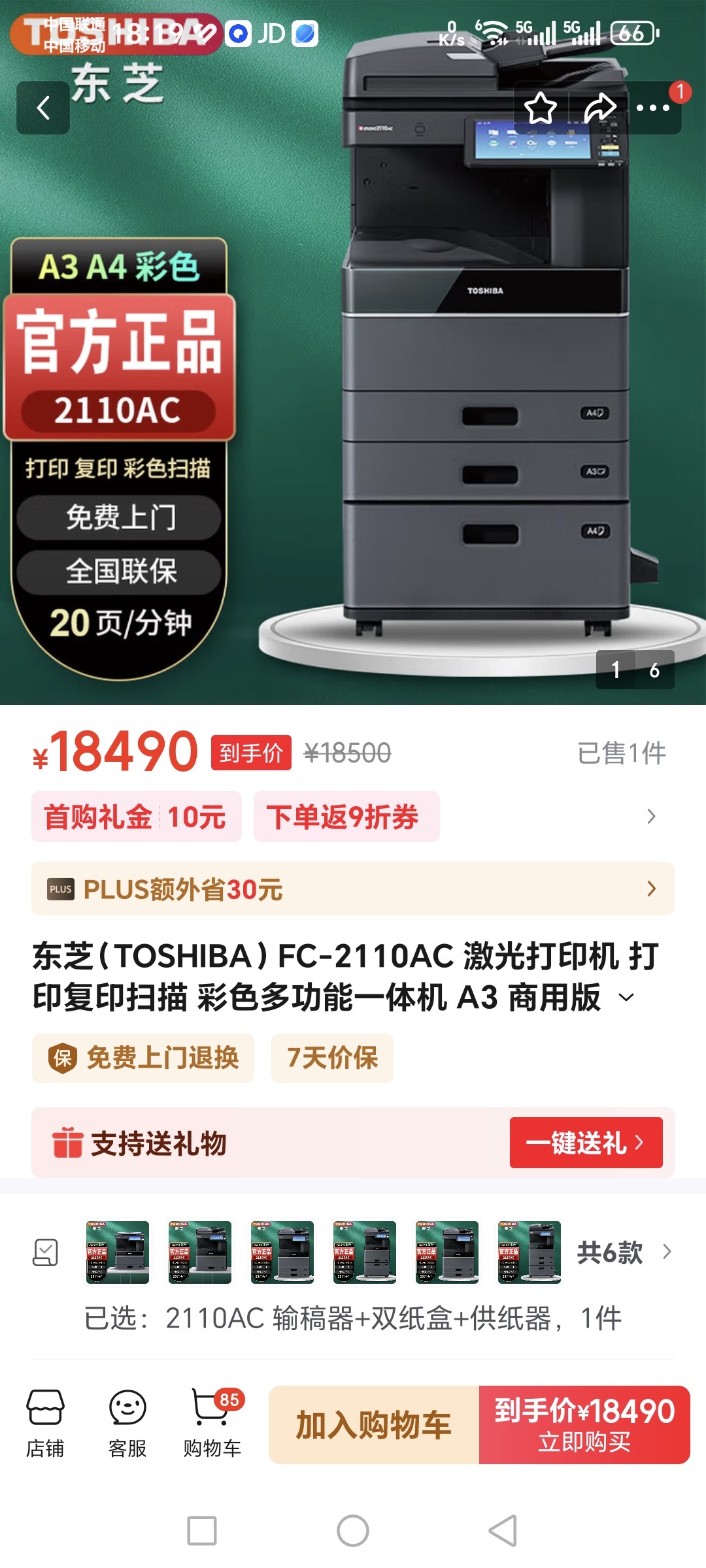The image size is (706, 1568).
Task: View 免费上门退换 service details
Action: (143, 1058)
